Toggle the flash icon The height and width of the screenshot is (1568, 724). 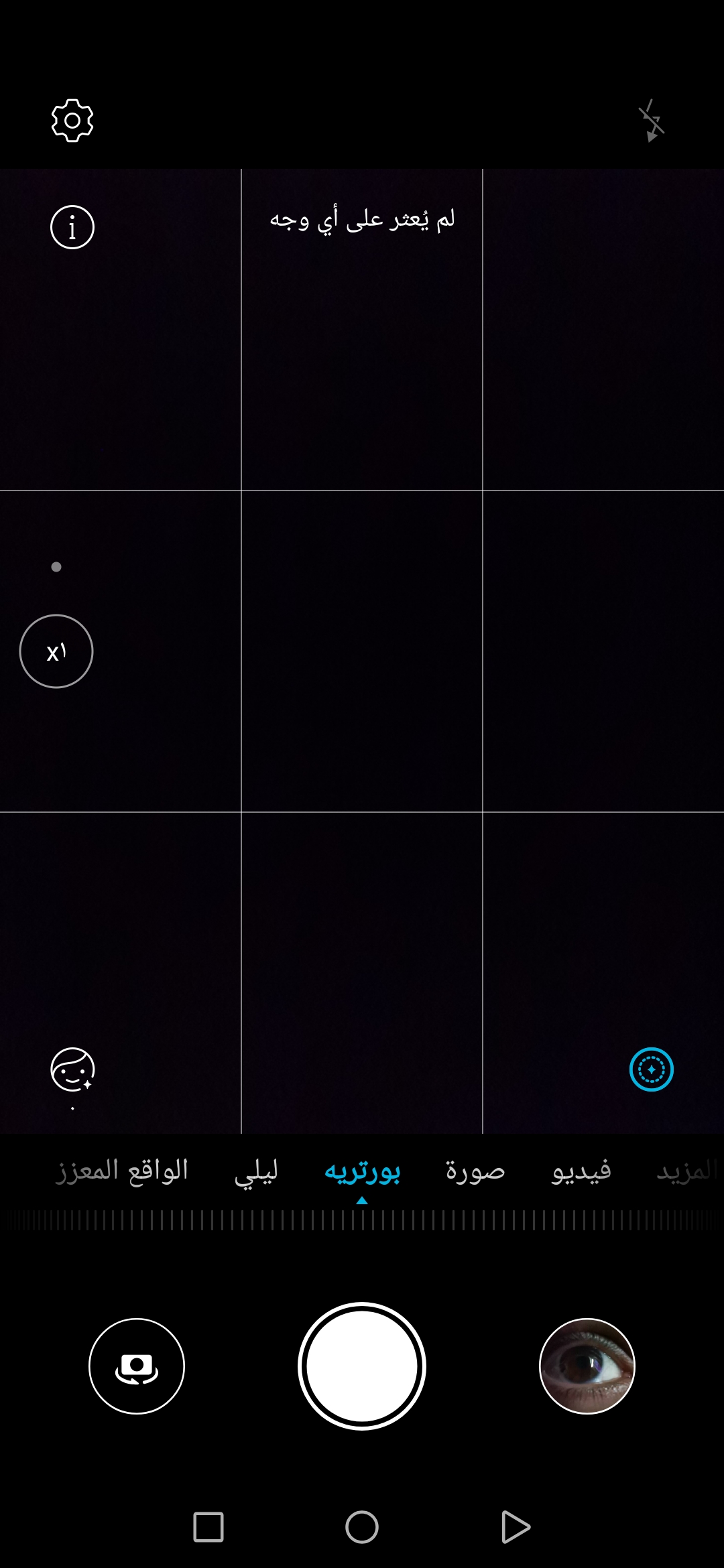click(x=651, y=121)
